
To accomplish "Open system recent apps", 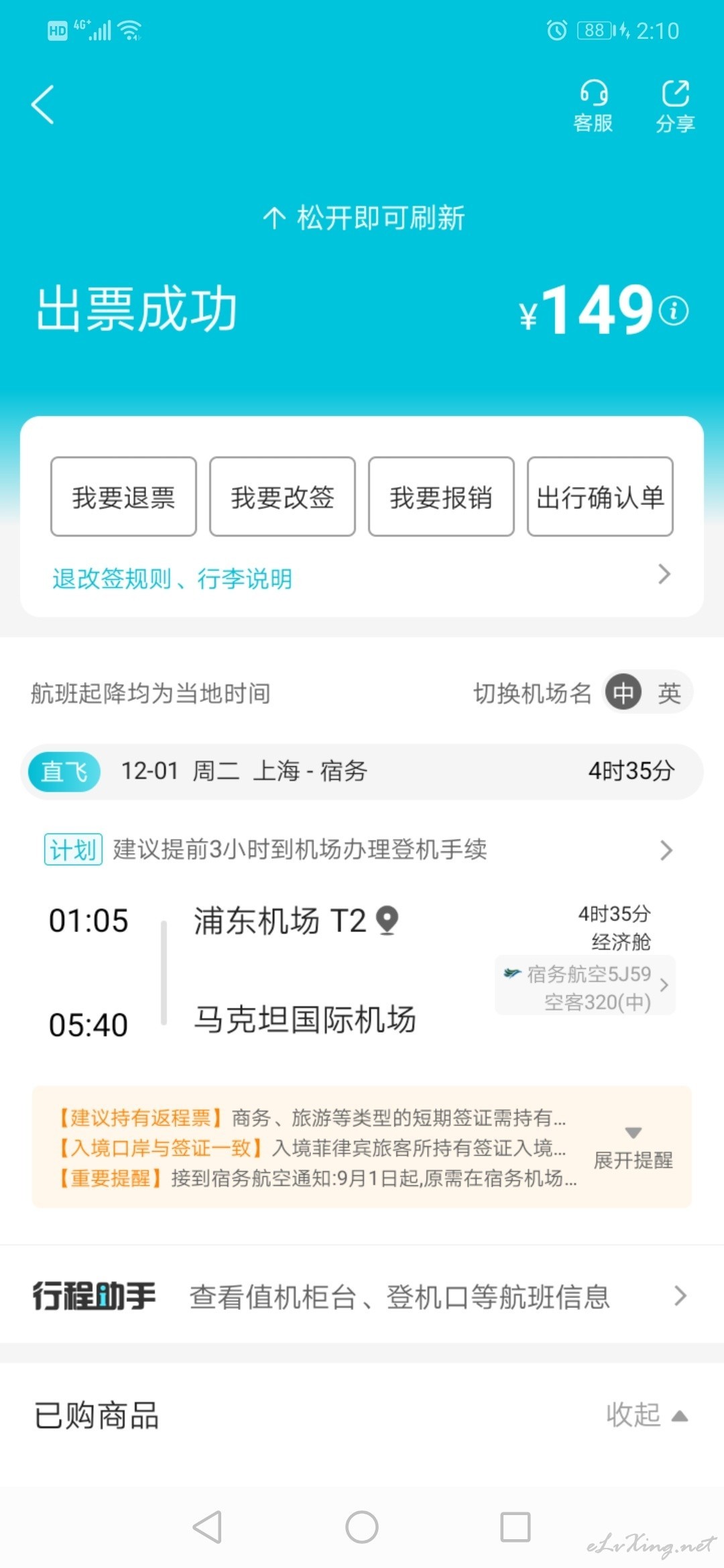I will 516,1527.
